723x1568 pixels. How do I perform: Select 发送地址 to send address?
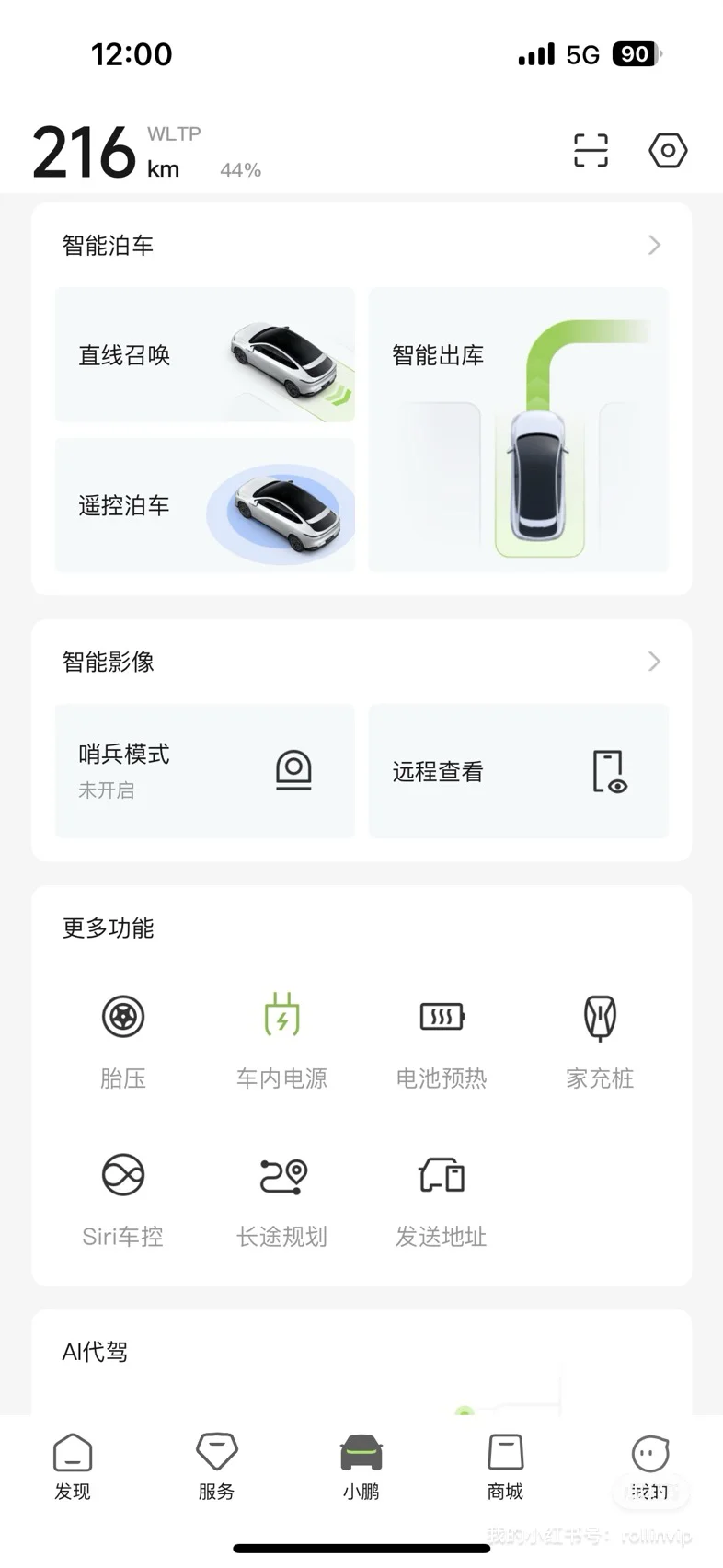(x=442, y=1200)
